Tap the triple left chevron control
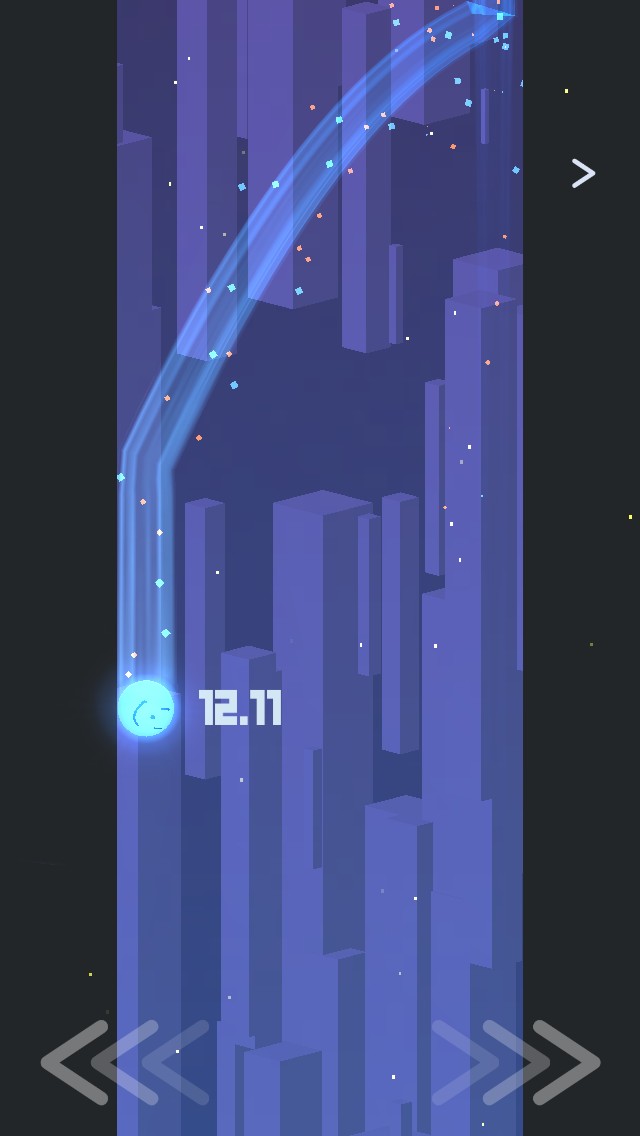The height and width of the screenshot is (1136, 640). pyautogui.click(x=125, y=1062)
